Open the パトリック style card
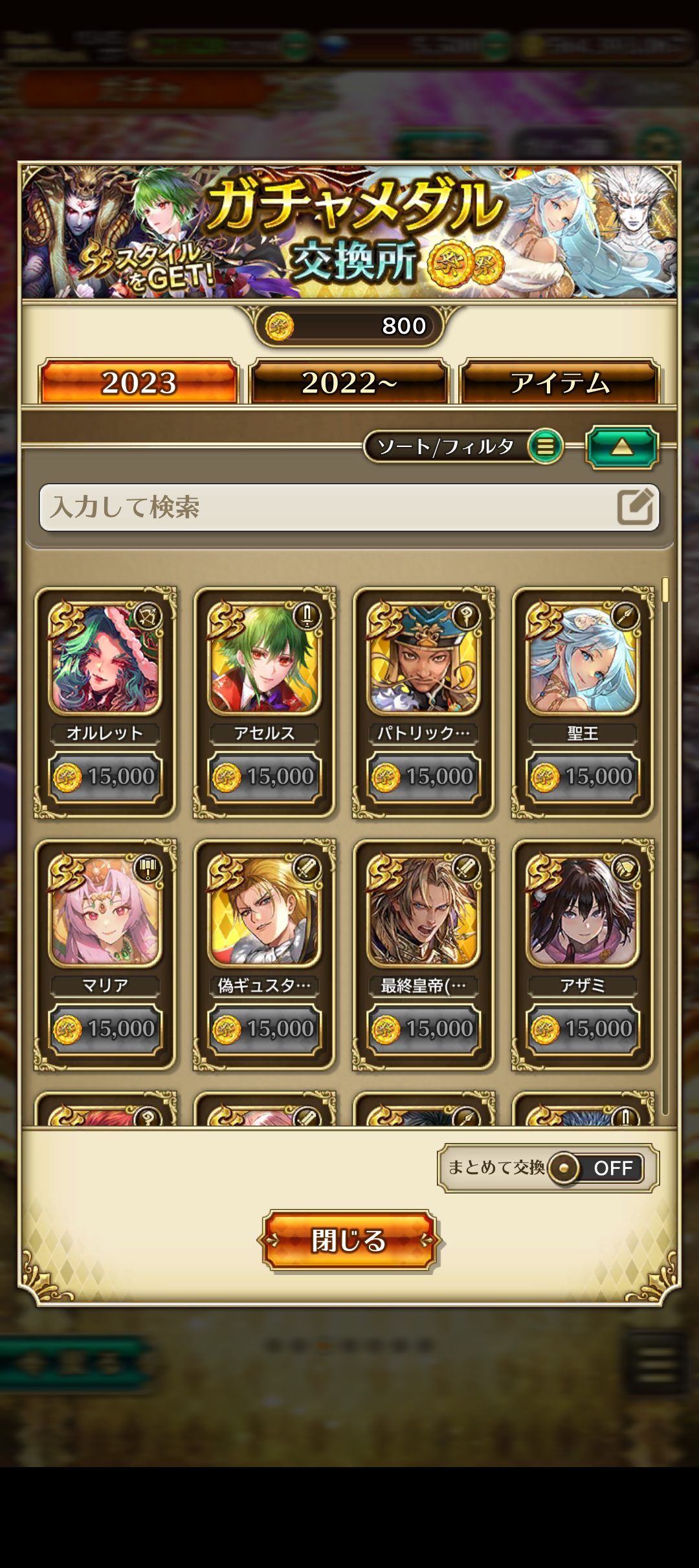Image resolution: width=699 pixels, height=1568 pixels. tap(423, 702)
